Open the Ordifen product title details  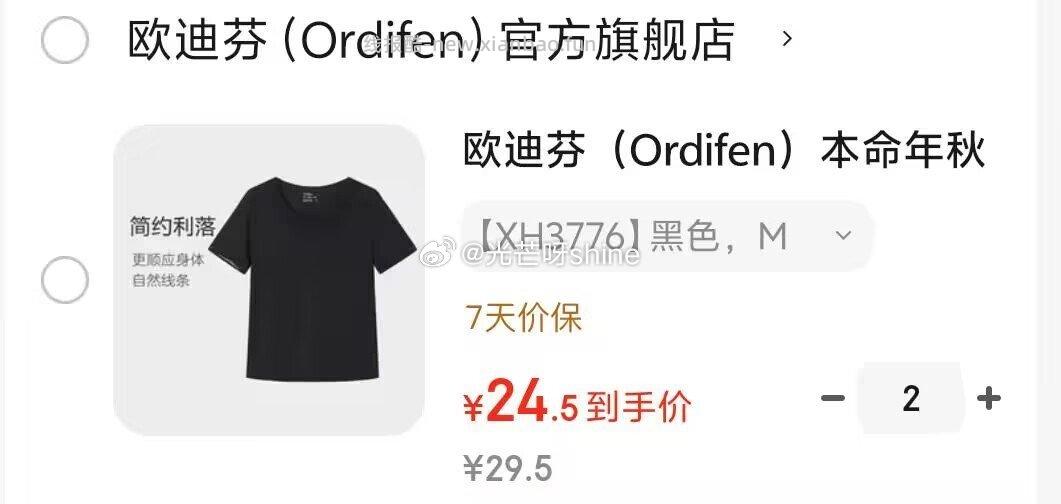point(724,152)
